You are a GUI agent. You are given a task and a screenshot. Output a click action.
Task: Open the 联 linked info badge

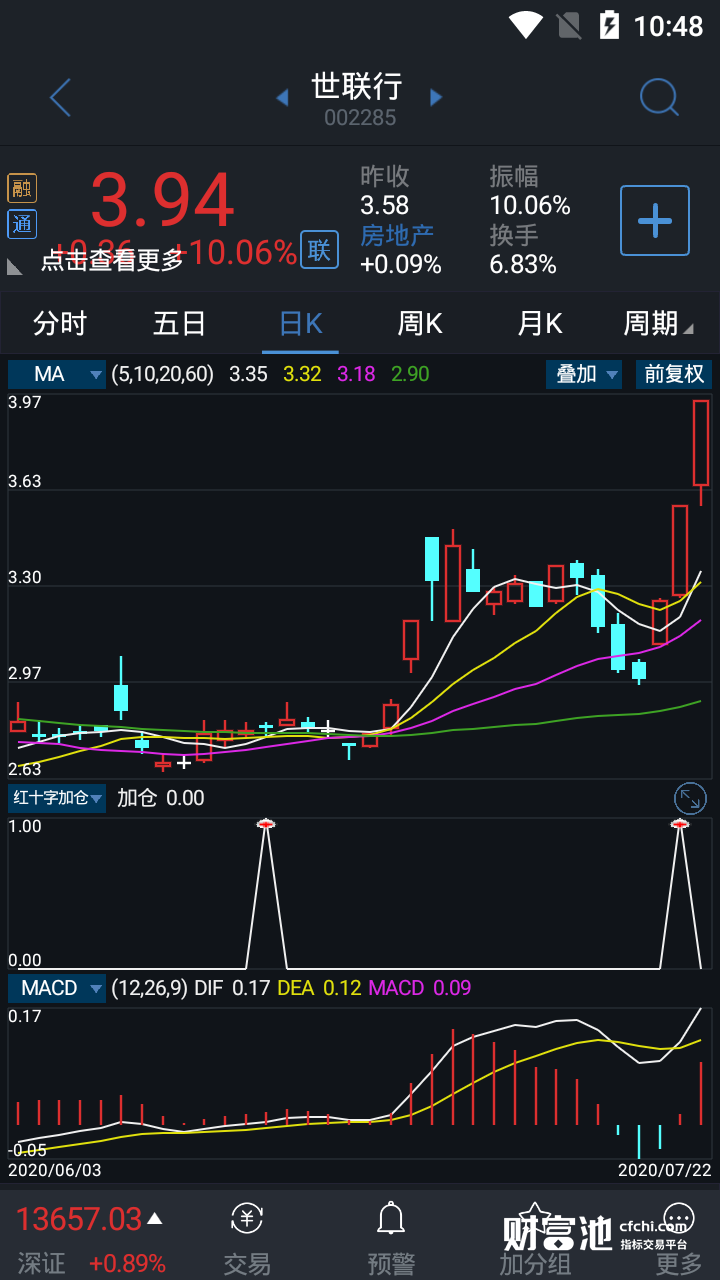click(x=319, y=250)
